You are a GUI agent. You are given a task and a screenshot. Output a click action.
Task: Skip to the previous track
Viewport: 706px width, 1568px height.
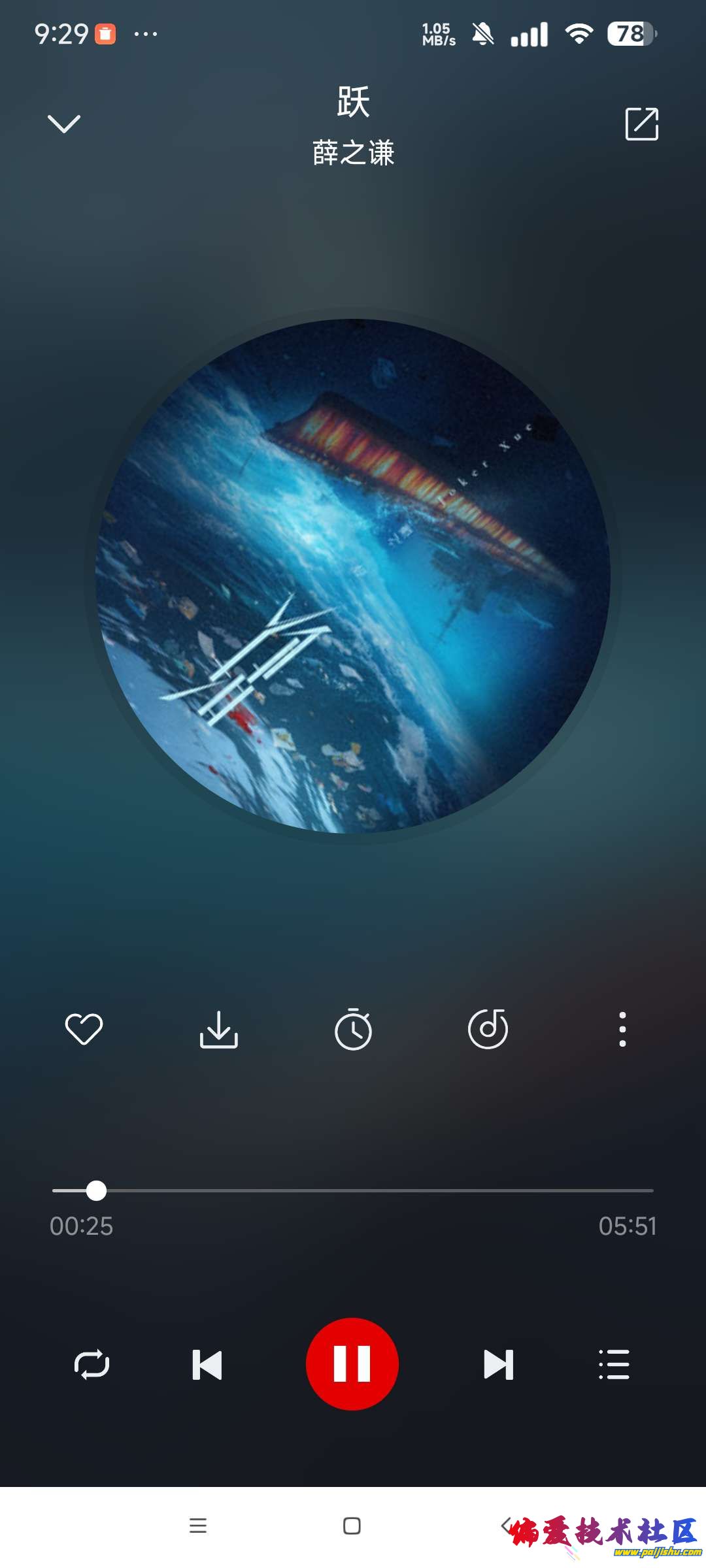click(207, 1364)
